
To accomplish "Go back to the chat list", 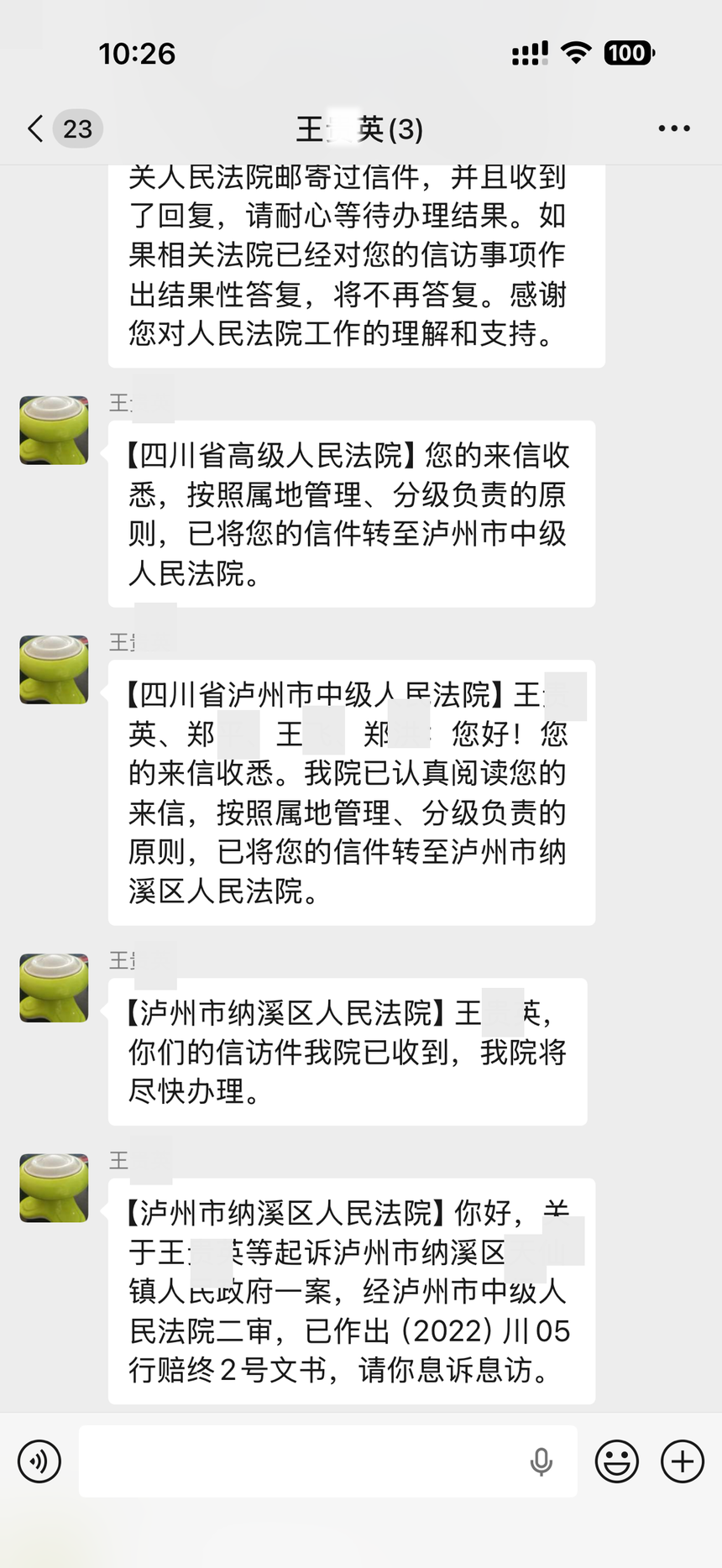I will [x=37, y=128].
